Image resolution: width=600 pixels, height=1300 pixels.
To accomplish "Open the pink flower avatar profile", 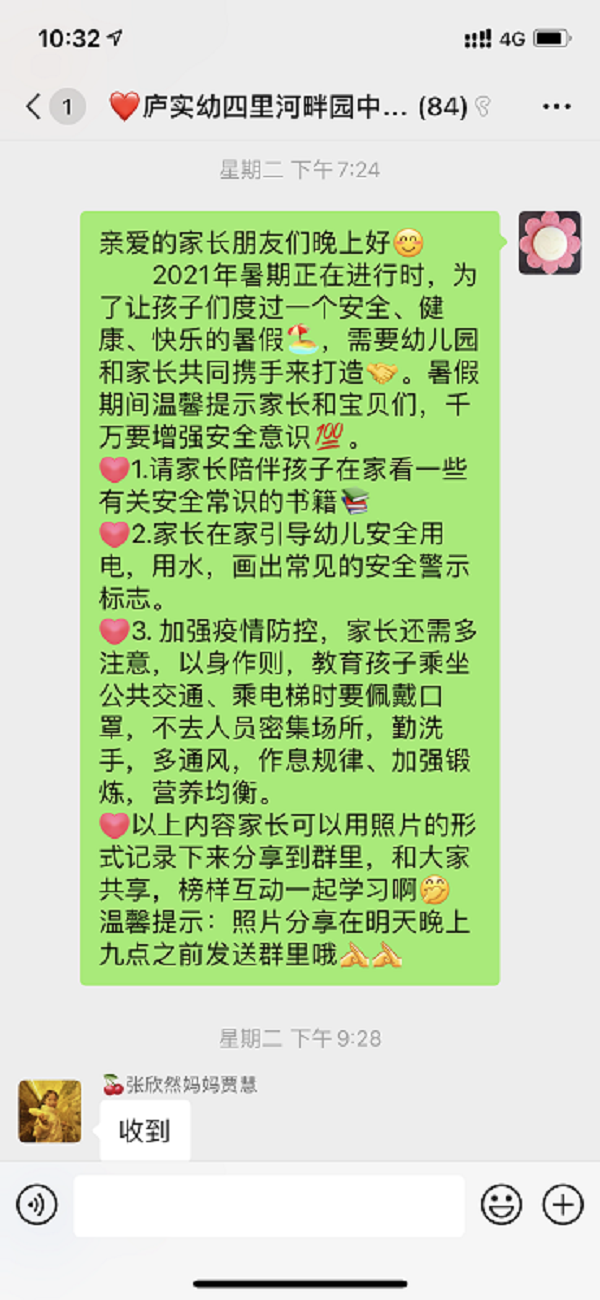I will pos(549,242).
